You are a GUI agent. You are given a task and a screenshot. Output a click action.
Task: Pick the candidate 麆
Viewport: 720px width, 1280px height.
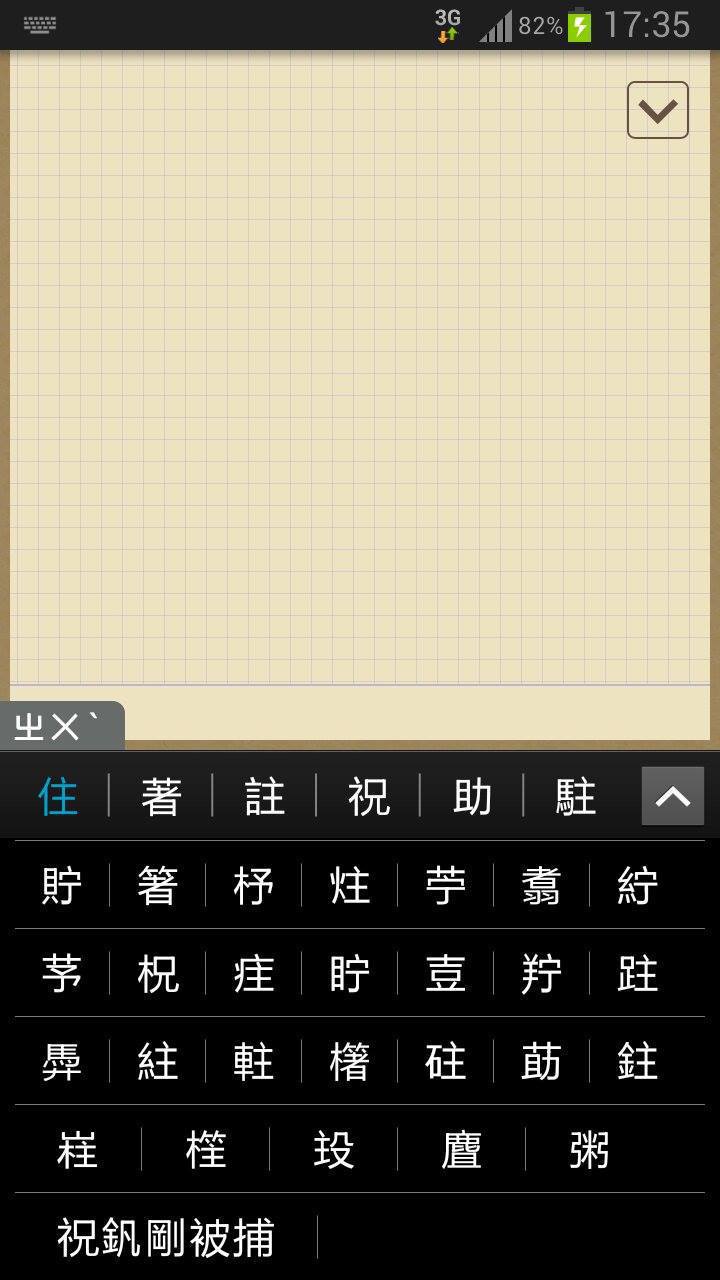click(x=461, y=1150)
